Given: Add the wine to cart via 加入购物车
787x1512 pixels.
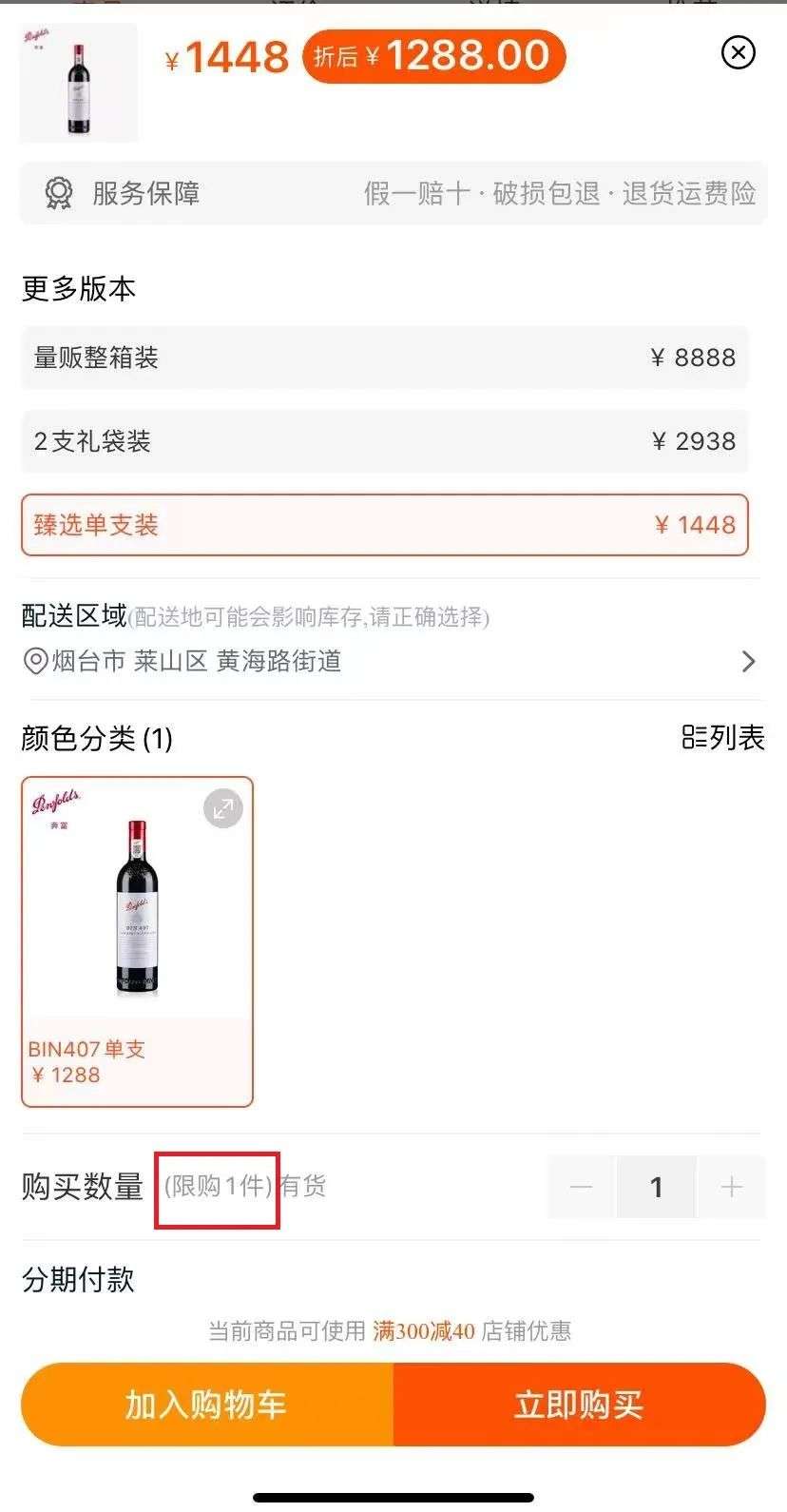Looking at the screenshot, I should pos(206,1405).
